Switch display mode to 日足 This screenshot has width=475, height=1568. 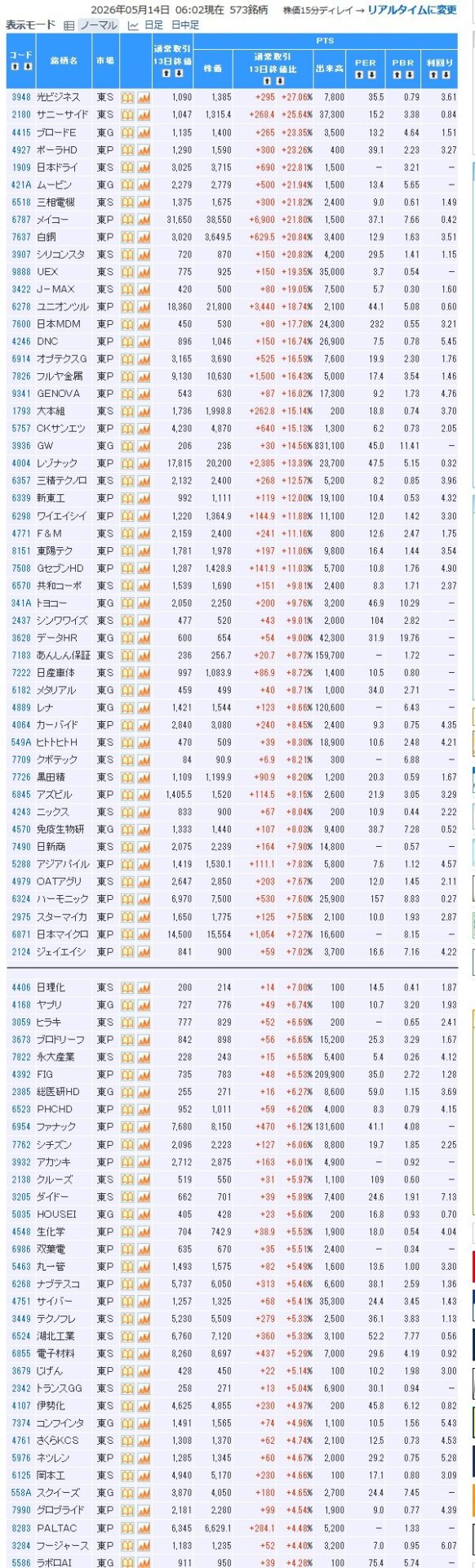tap(153, 25)
